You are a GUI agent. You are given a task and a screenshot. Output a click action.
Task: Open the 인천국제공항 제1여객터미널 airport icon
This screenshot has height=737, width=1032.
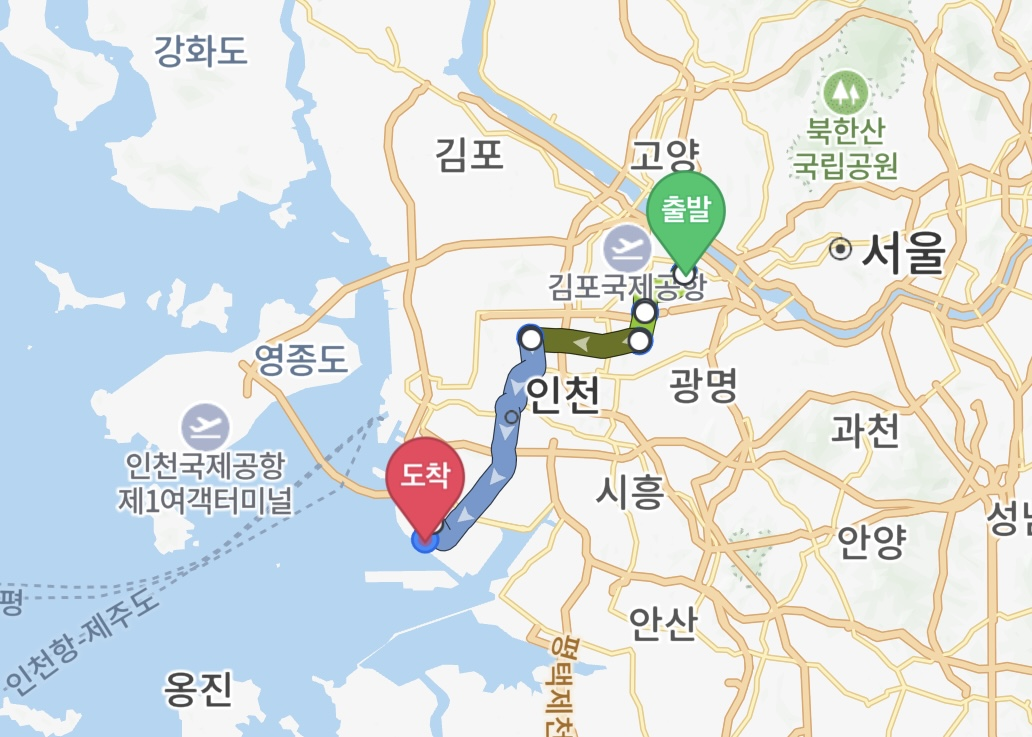(x=206, y=427)
